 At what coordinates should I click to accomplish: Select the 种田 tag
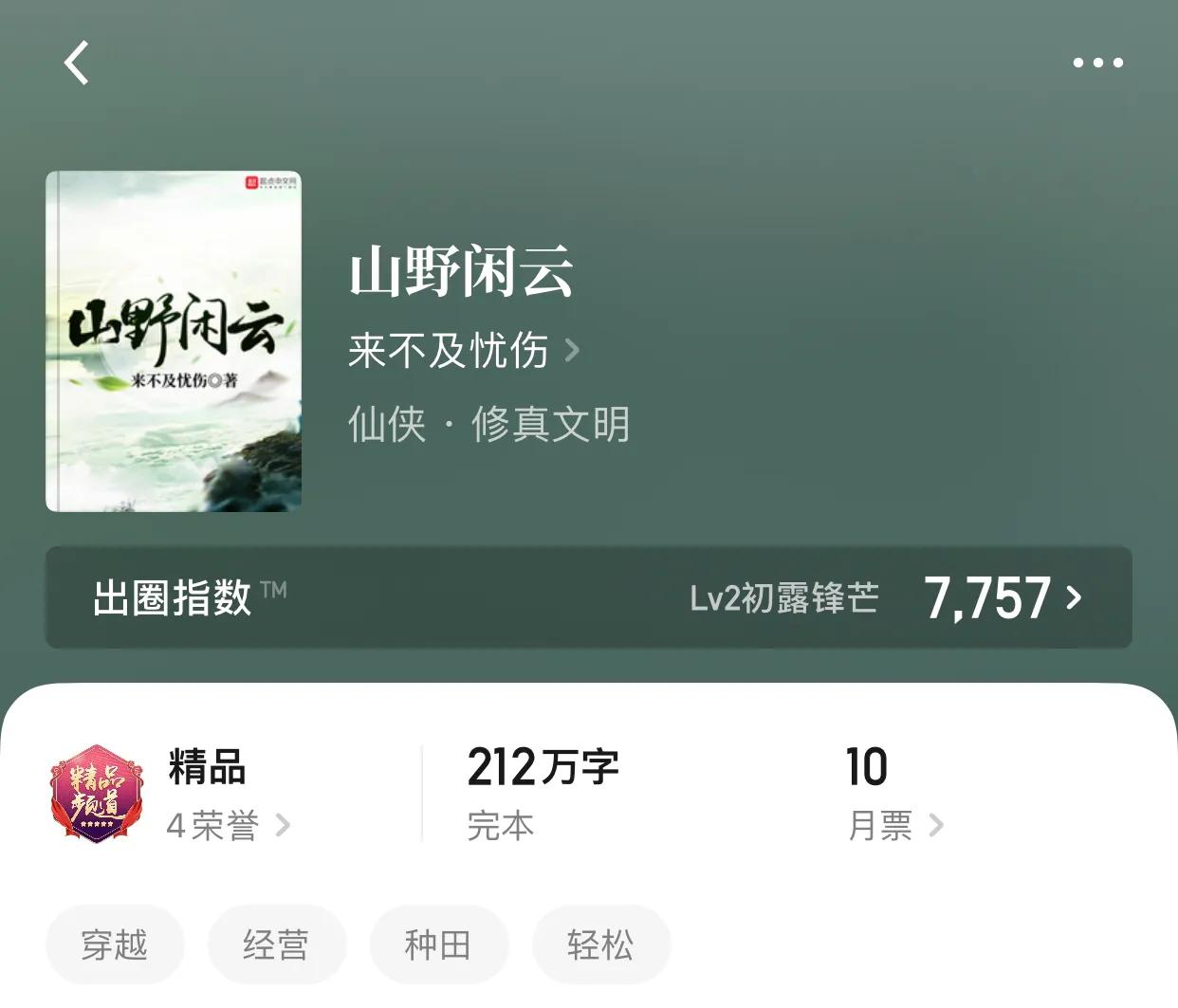438,944
